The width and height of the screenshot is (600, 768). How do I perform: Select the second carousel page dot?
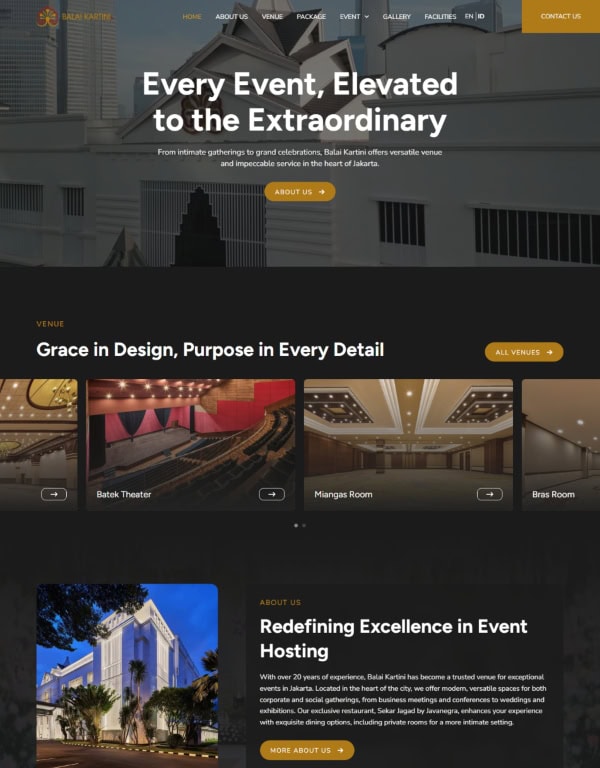point(304,525)
